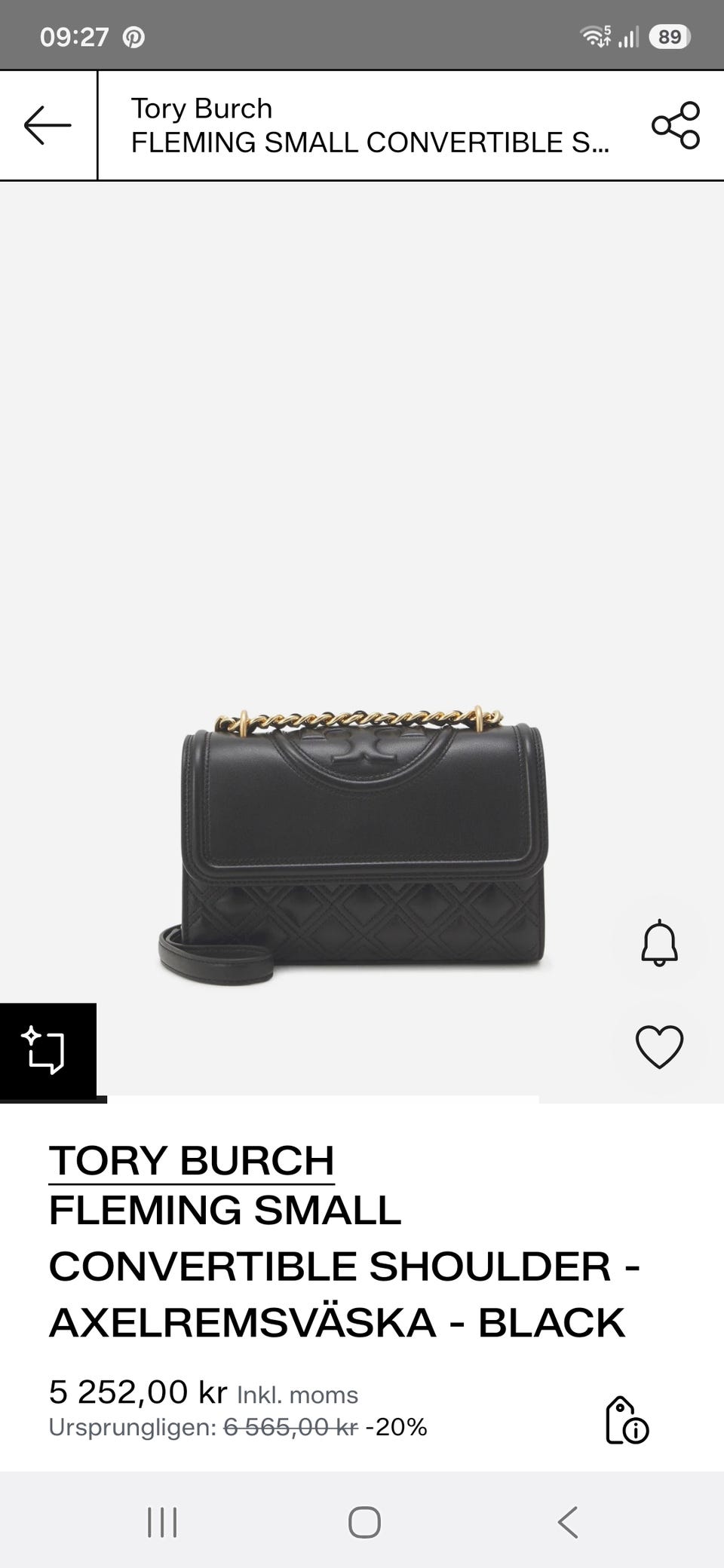Open the underlined TORY BURCH brand link
724x1568 pixels.
192,1160
